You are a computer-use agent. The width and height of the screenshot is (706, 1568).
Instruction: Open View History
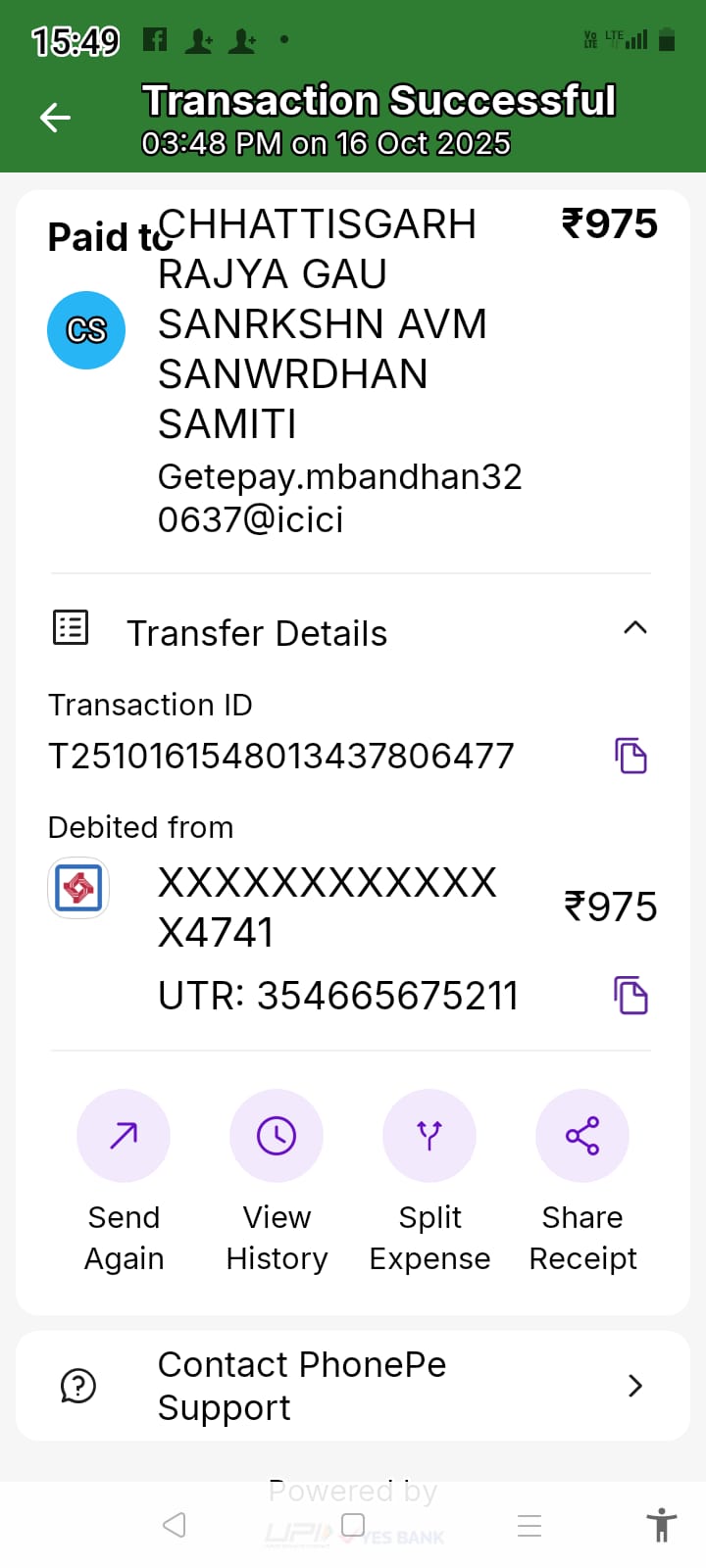click(x=277, y=1136)
